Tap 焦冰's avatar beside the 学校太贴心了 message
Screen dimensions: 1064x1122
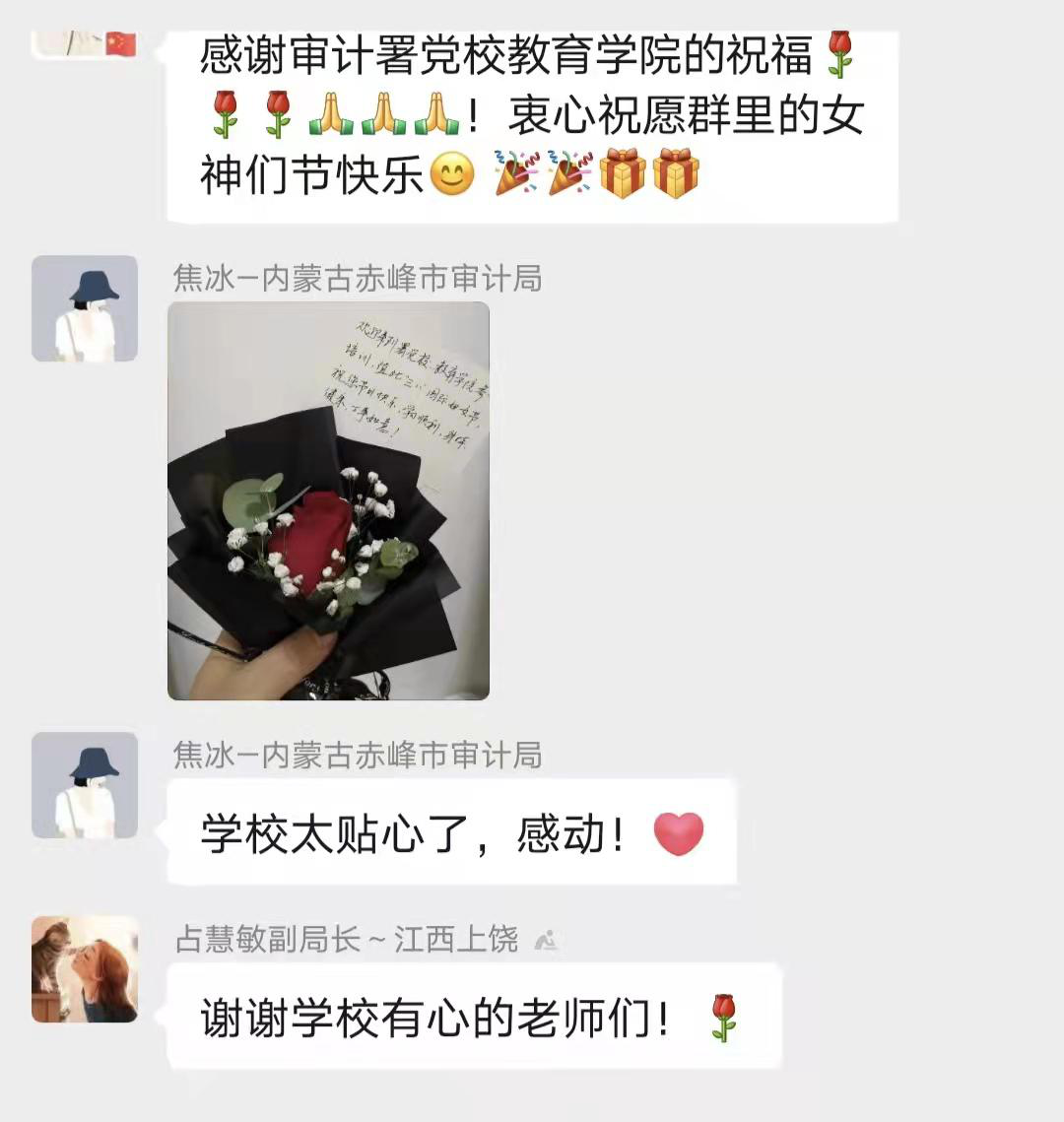pyautogui.click(x=85, y=785)
